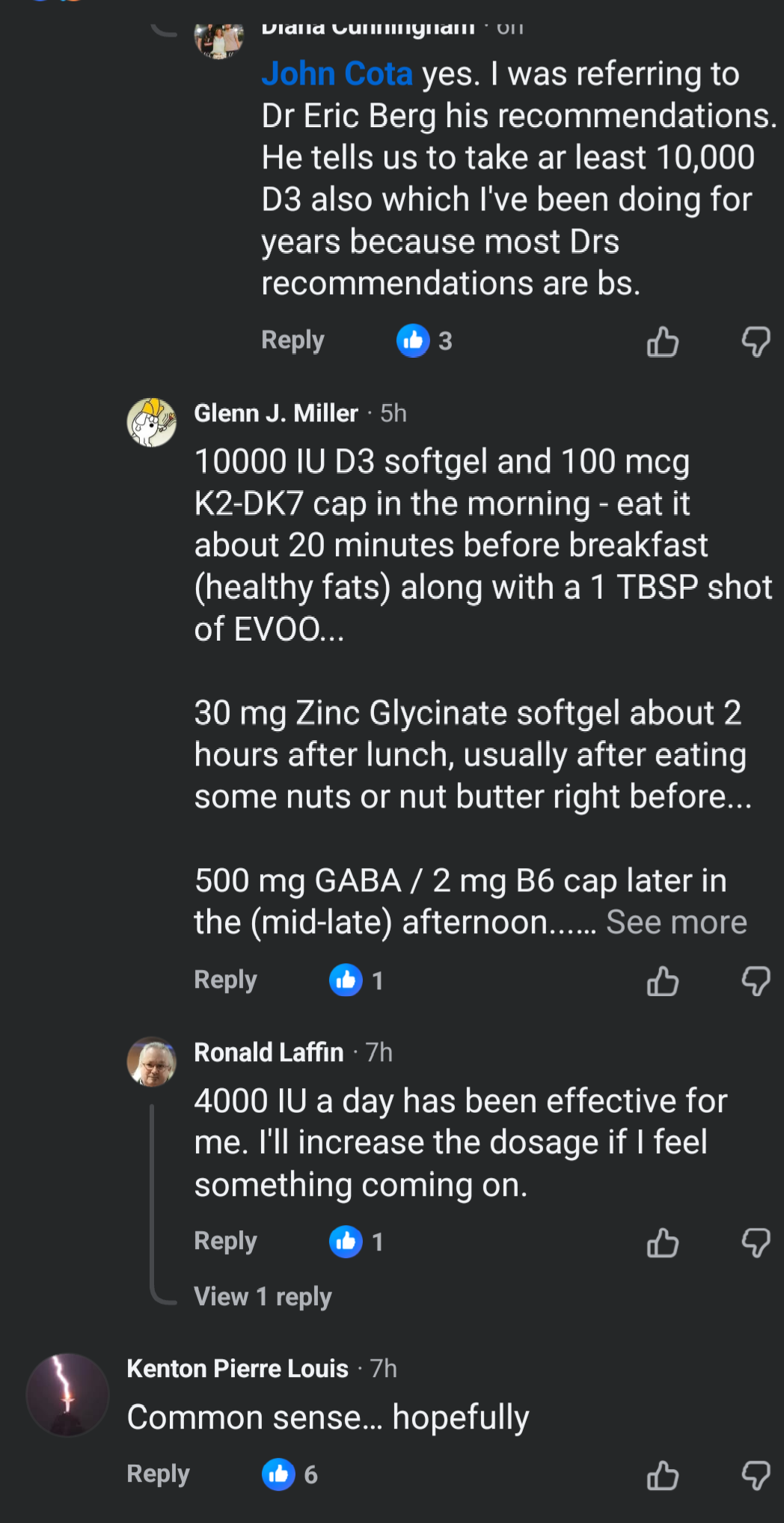The width and height of the screenshot is (784, 1523).
Task: Open the 3 reactions on Diana's comment
Action: pos(423,341)
